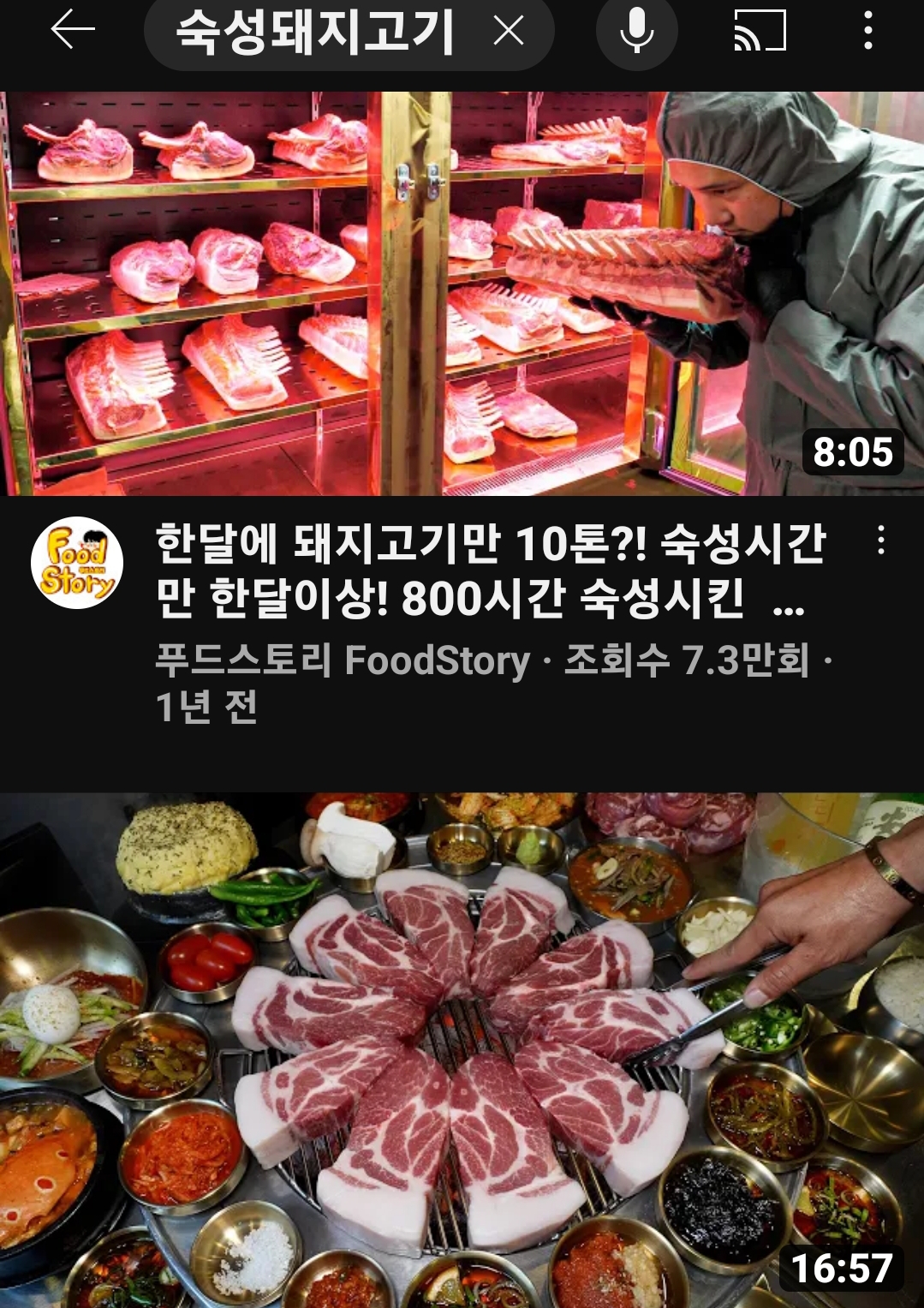Open the FoodStory channel avatar
The height and width of the screenshot is (1308, 924).
[77, 563]
